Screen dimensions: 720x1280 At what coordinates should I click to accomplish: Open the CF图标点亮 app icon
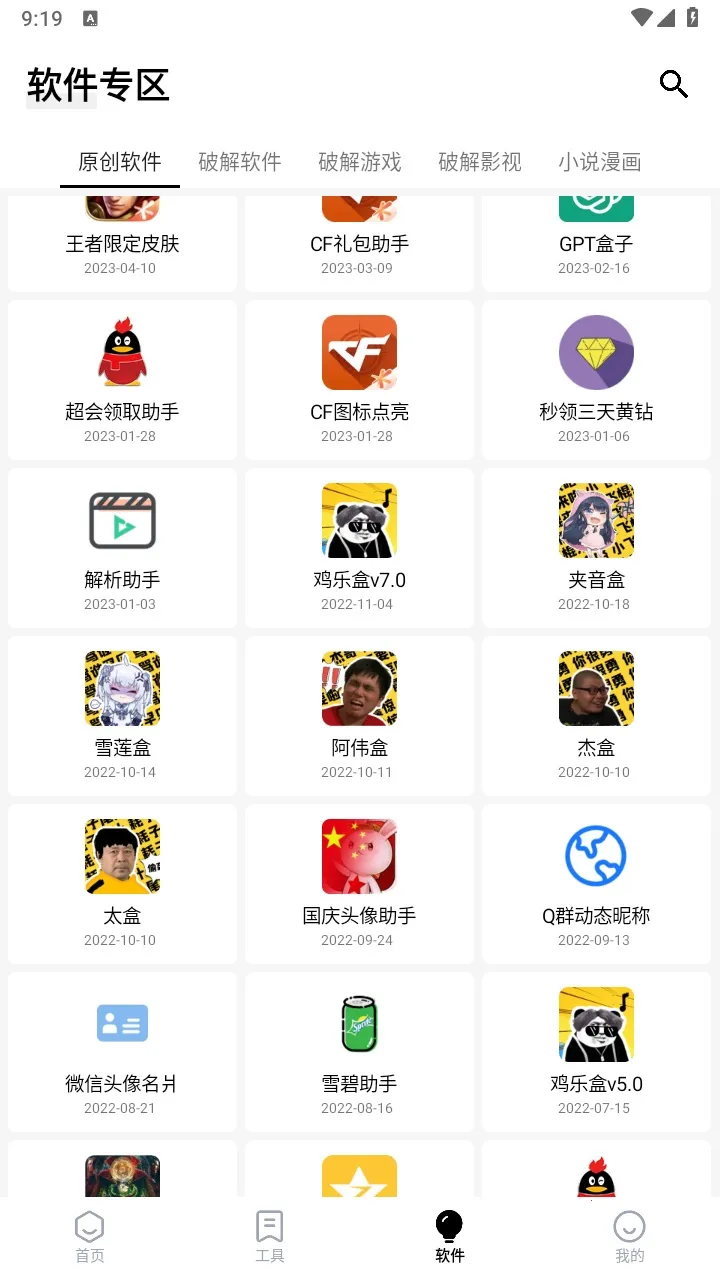coord(359,352)
